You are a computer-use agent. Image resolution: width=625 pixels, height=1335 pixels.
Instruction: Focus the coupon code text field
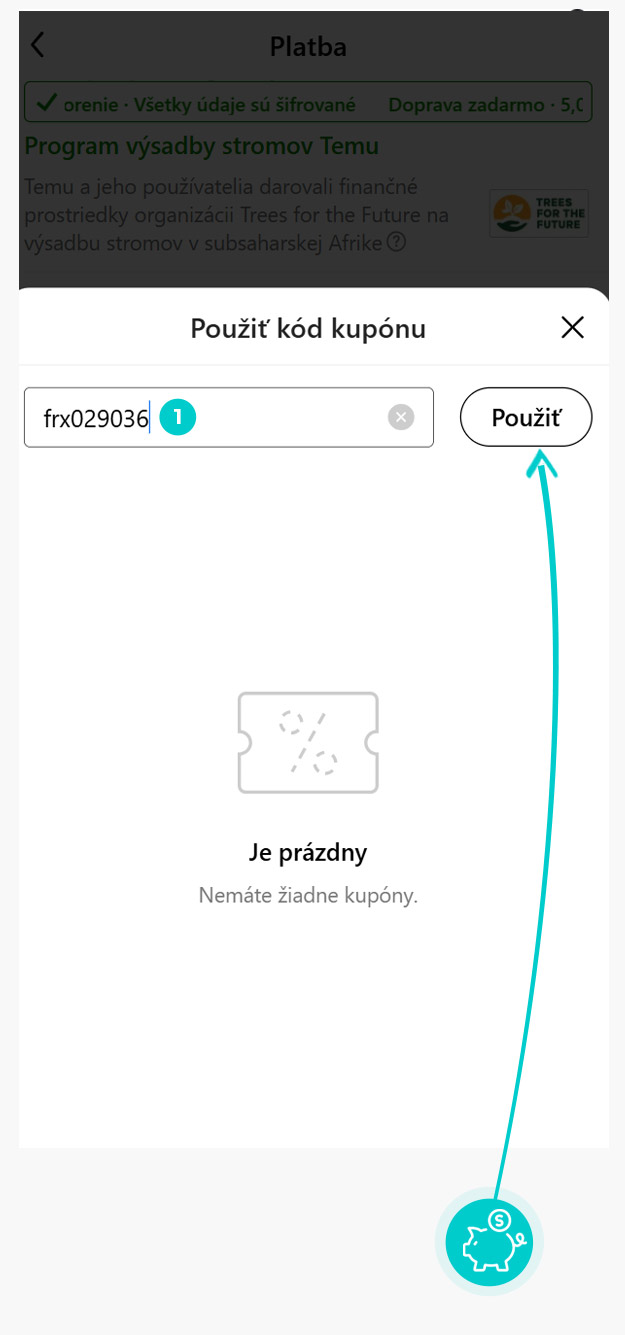229,417
